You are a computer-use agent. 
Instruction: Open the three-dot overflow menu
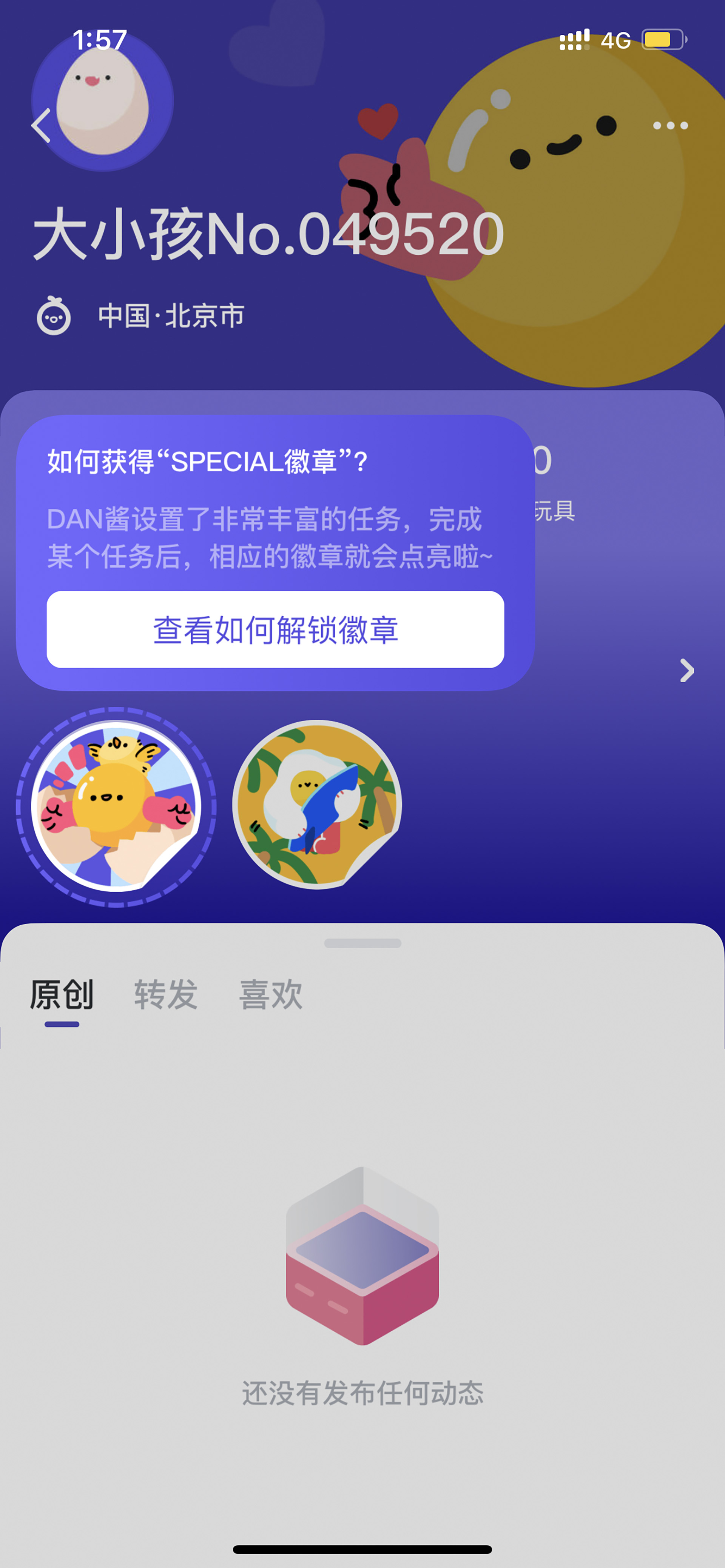coord(670,125)
